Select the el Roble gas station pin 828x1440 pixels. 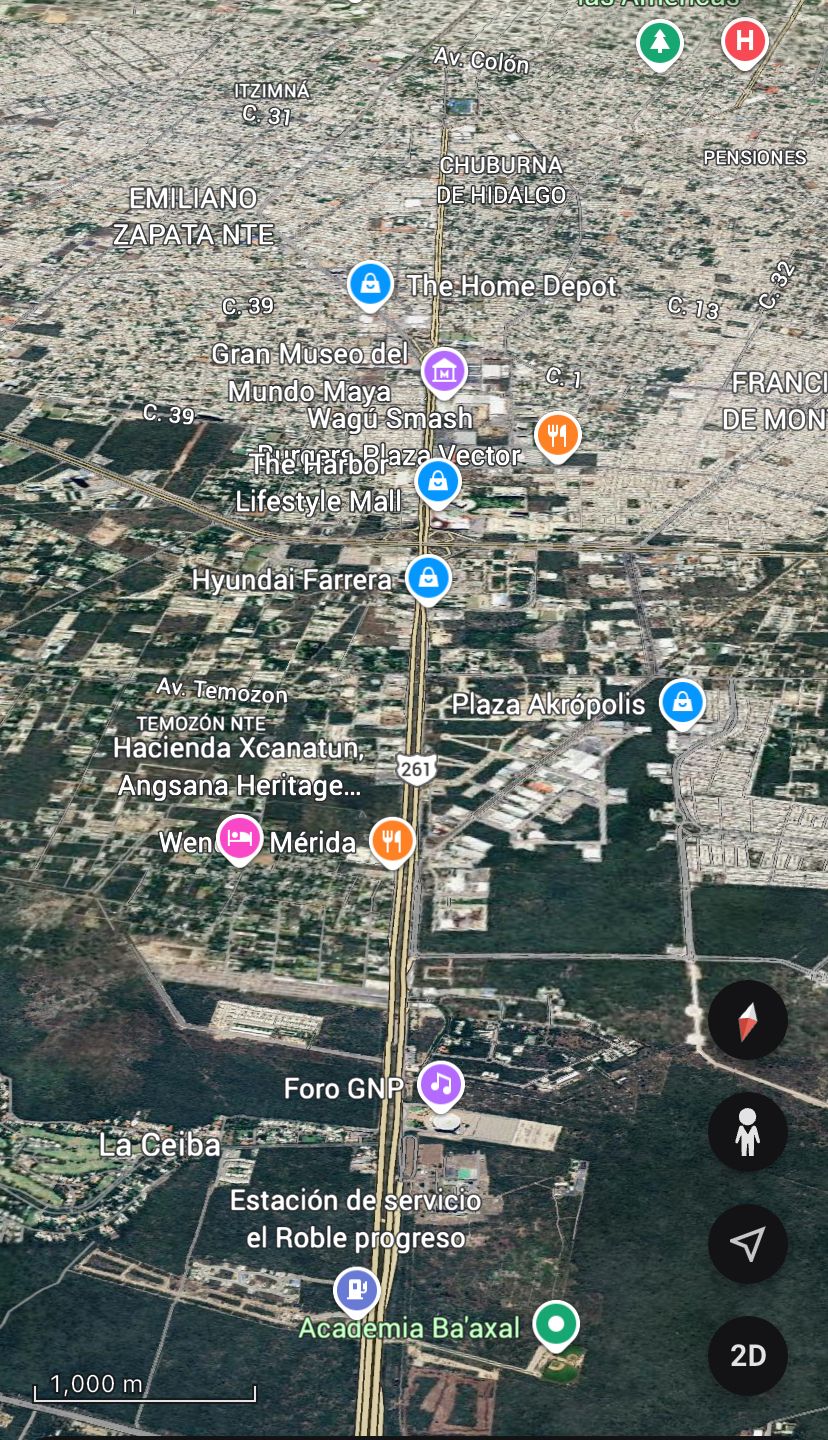(356, 1289)
